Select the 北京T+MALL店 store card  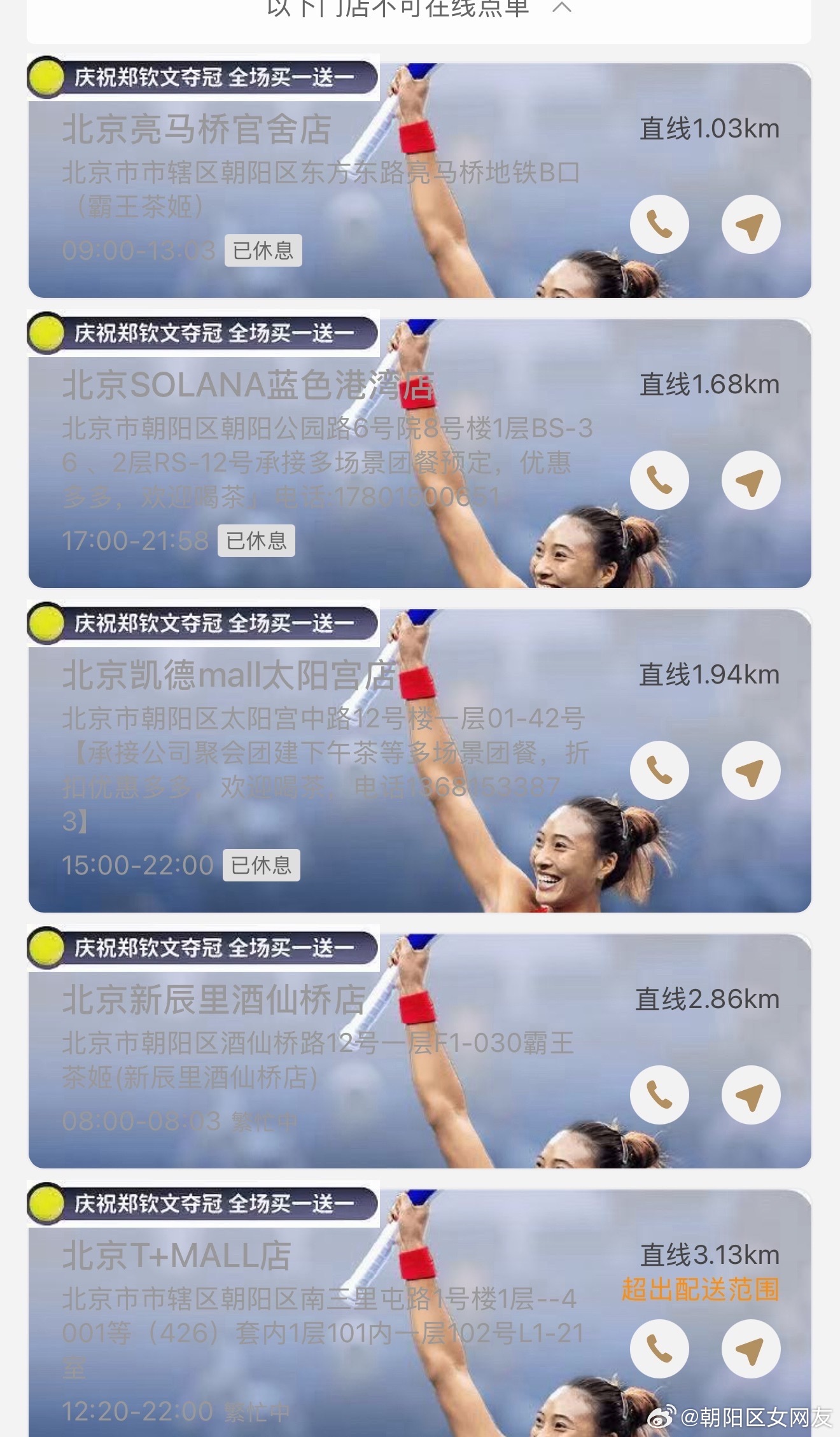(x=420, y=1314)
